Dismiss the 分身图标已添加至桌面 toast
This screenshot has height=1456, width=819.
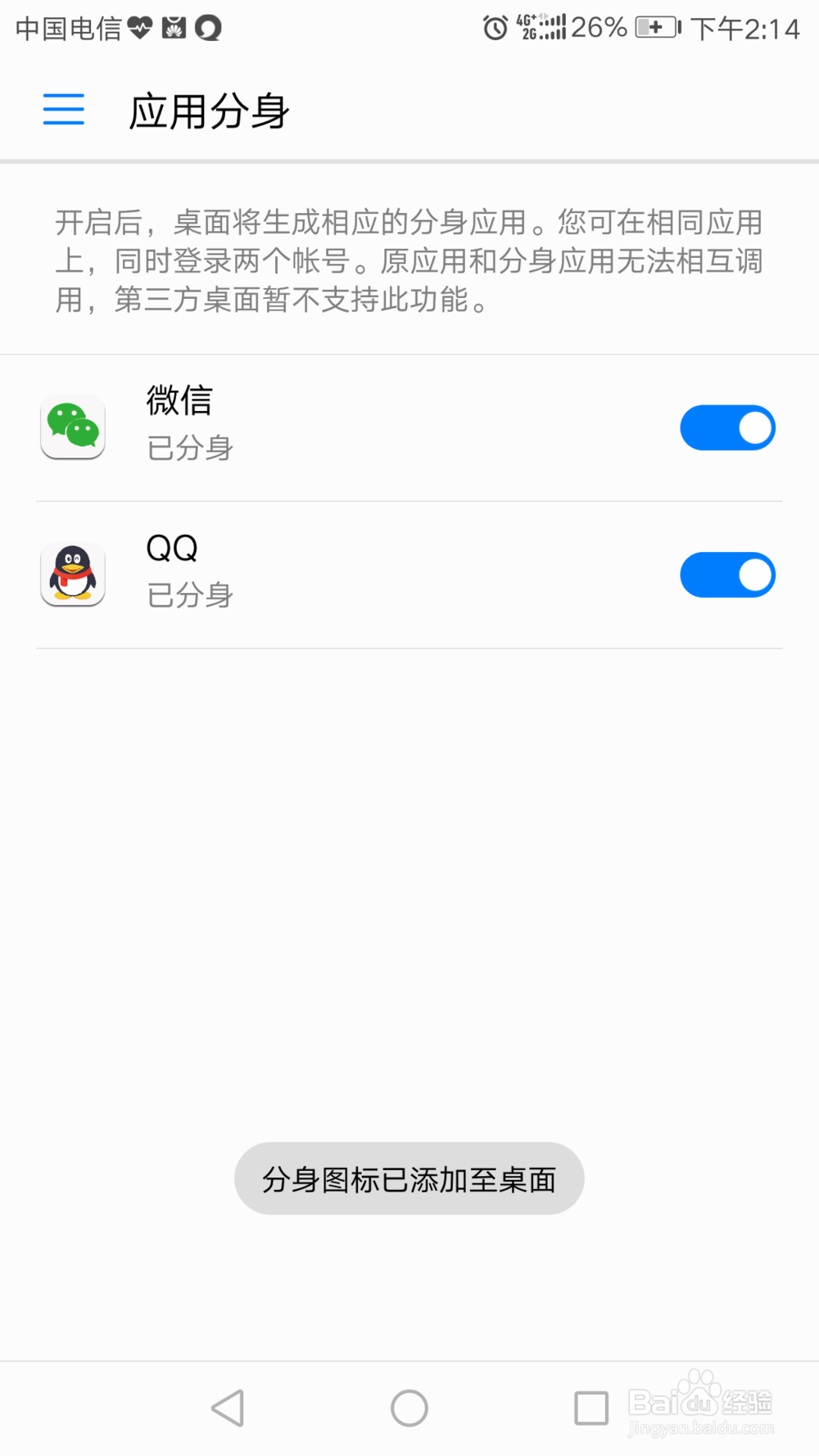click(409, 1179)
